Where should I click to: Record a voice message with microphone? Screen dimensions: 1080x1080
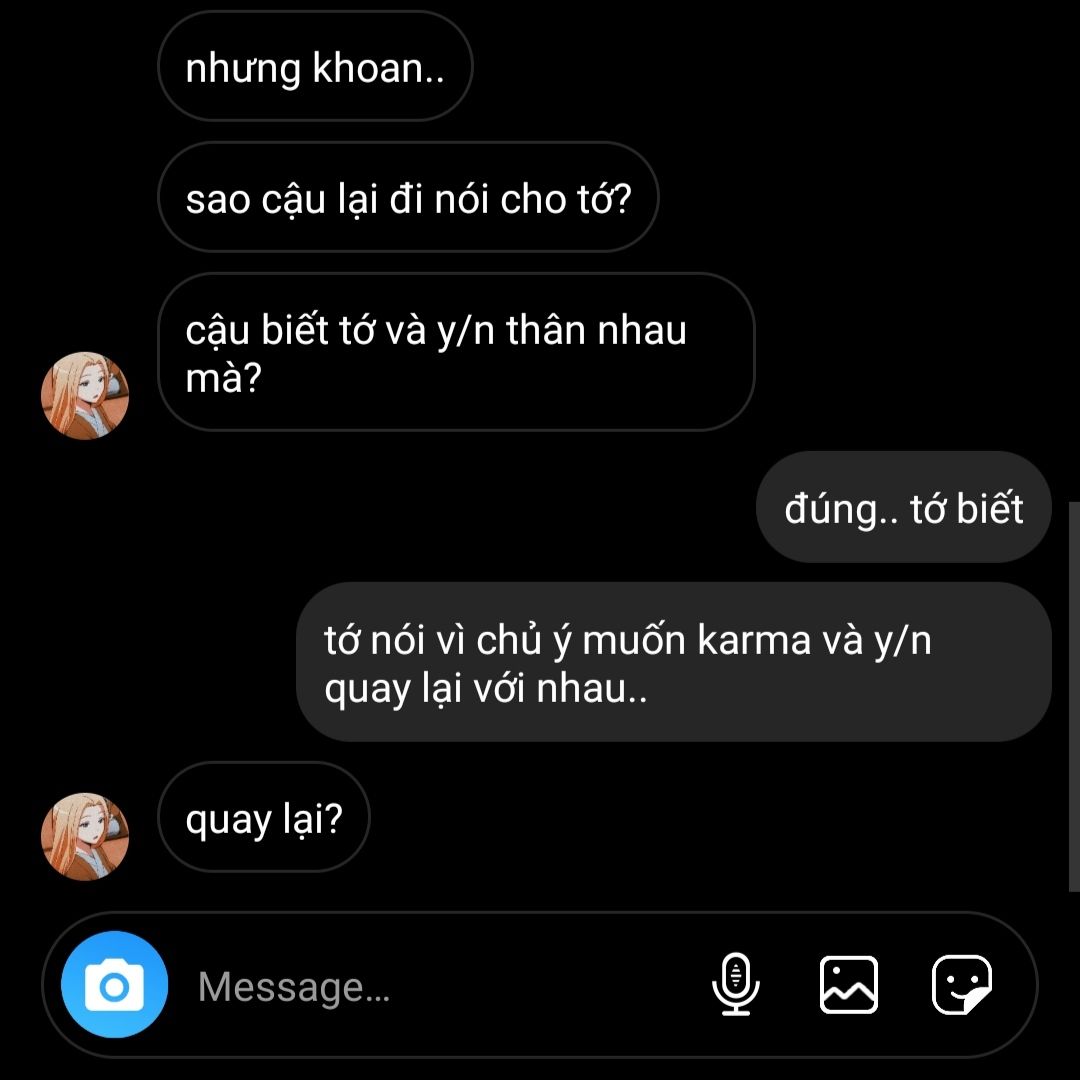coord(736,985)
